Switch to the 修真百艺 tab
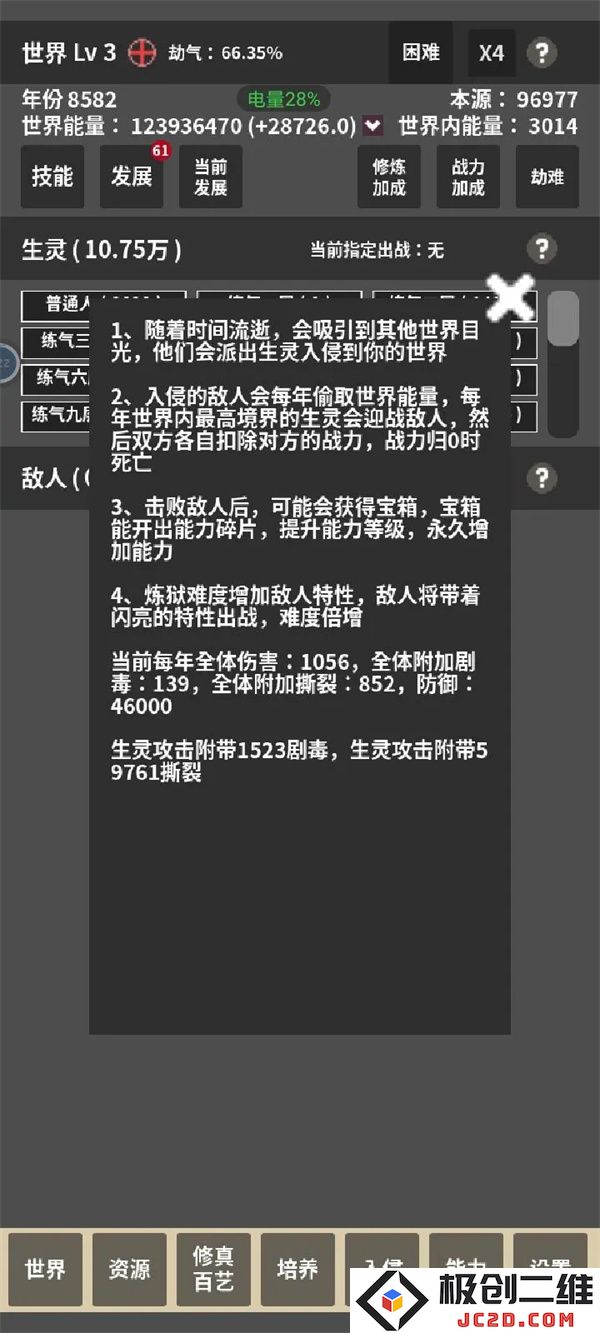Viewport: 600px width, 1333px height. point(213,1269)
